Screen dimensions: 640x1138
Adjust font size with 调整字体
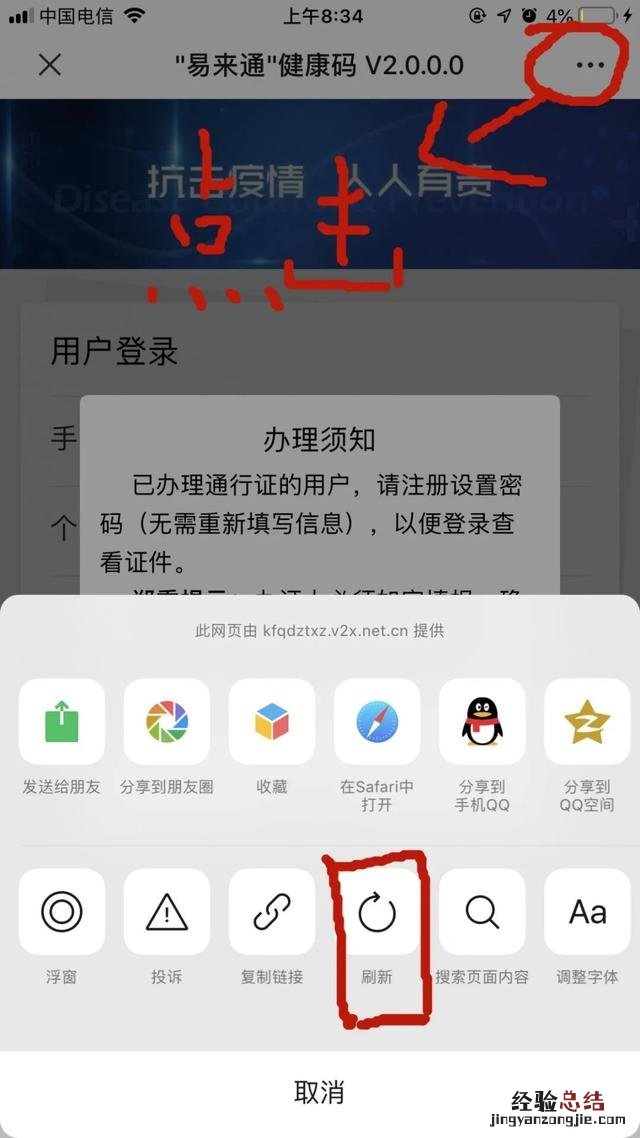(587, 912)
